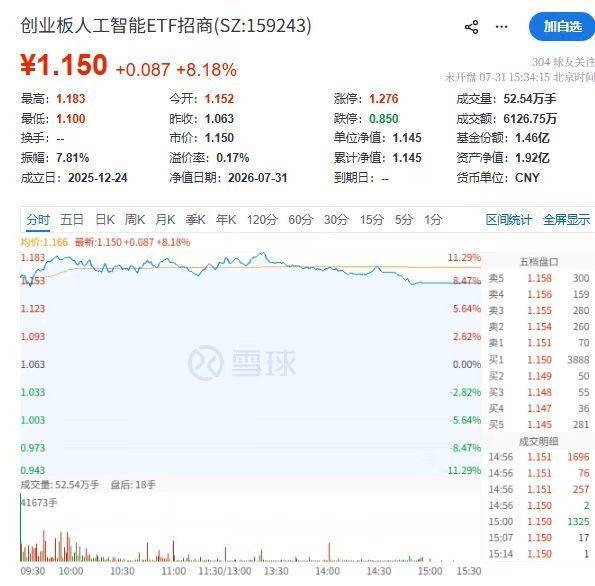Open the three-dot overflow menu
The width and height of the screenshot is (595, 586).
pyautogui.click(x=501, y=27)
